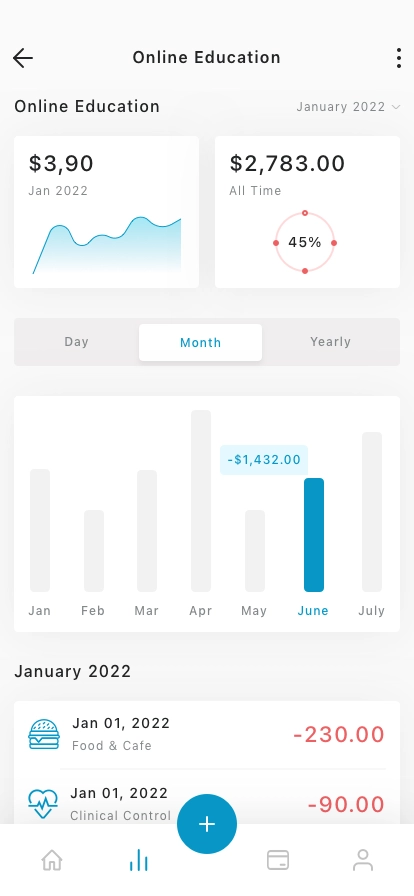Open the three-dot overflow menu
This screenshot has width=414, height=896.
[399, 58]
